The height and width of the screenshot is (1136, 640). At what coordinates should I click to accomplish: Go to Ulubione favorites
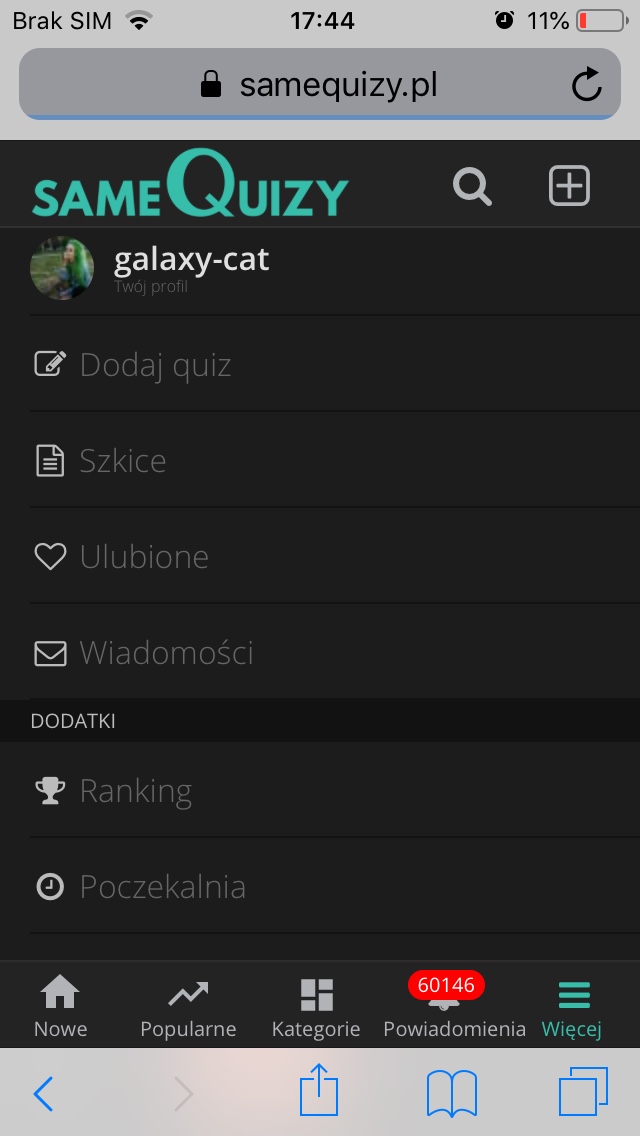[144, 557]
